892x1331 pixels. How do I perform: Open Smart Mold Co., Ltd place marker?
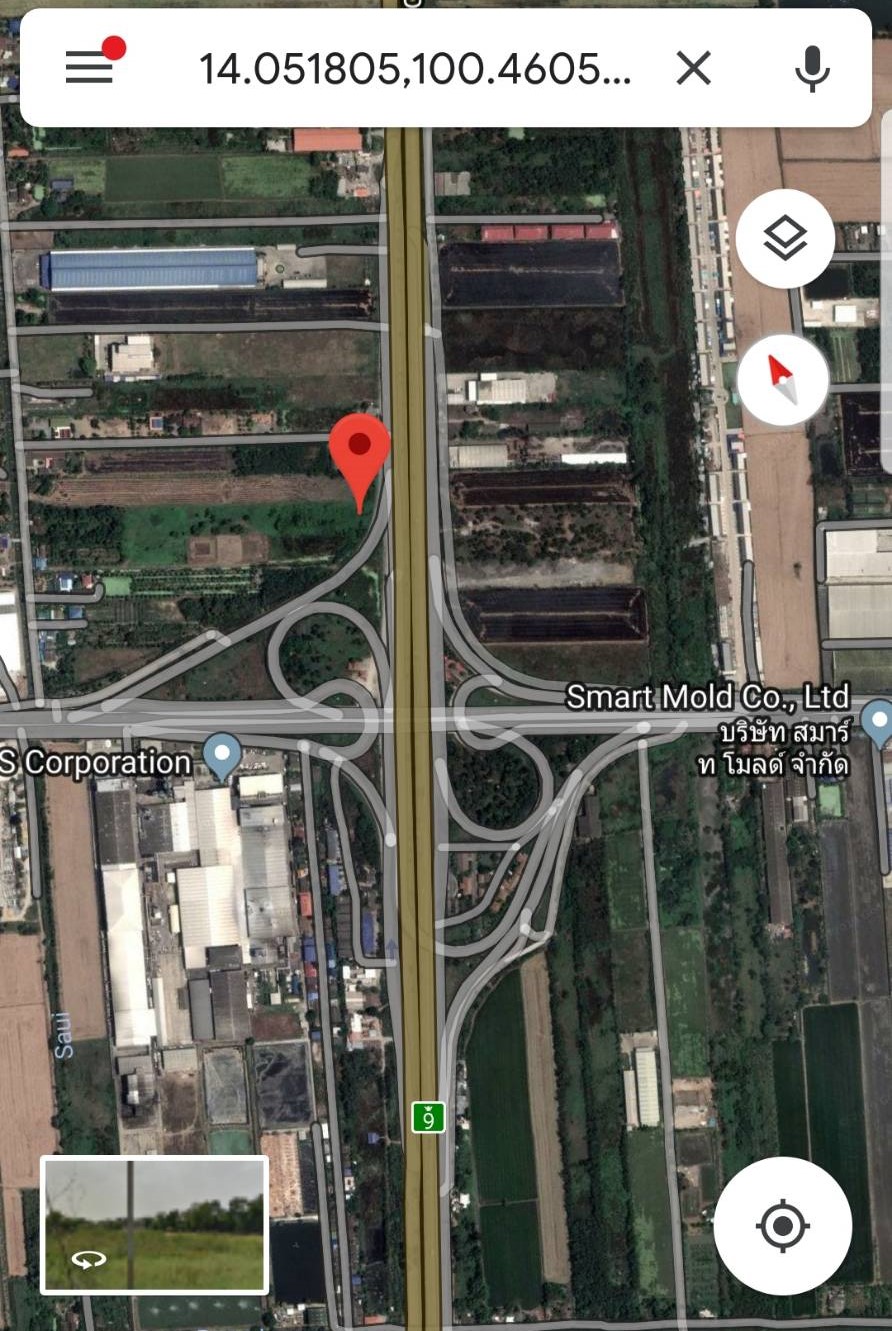click(x=877, y=722)
